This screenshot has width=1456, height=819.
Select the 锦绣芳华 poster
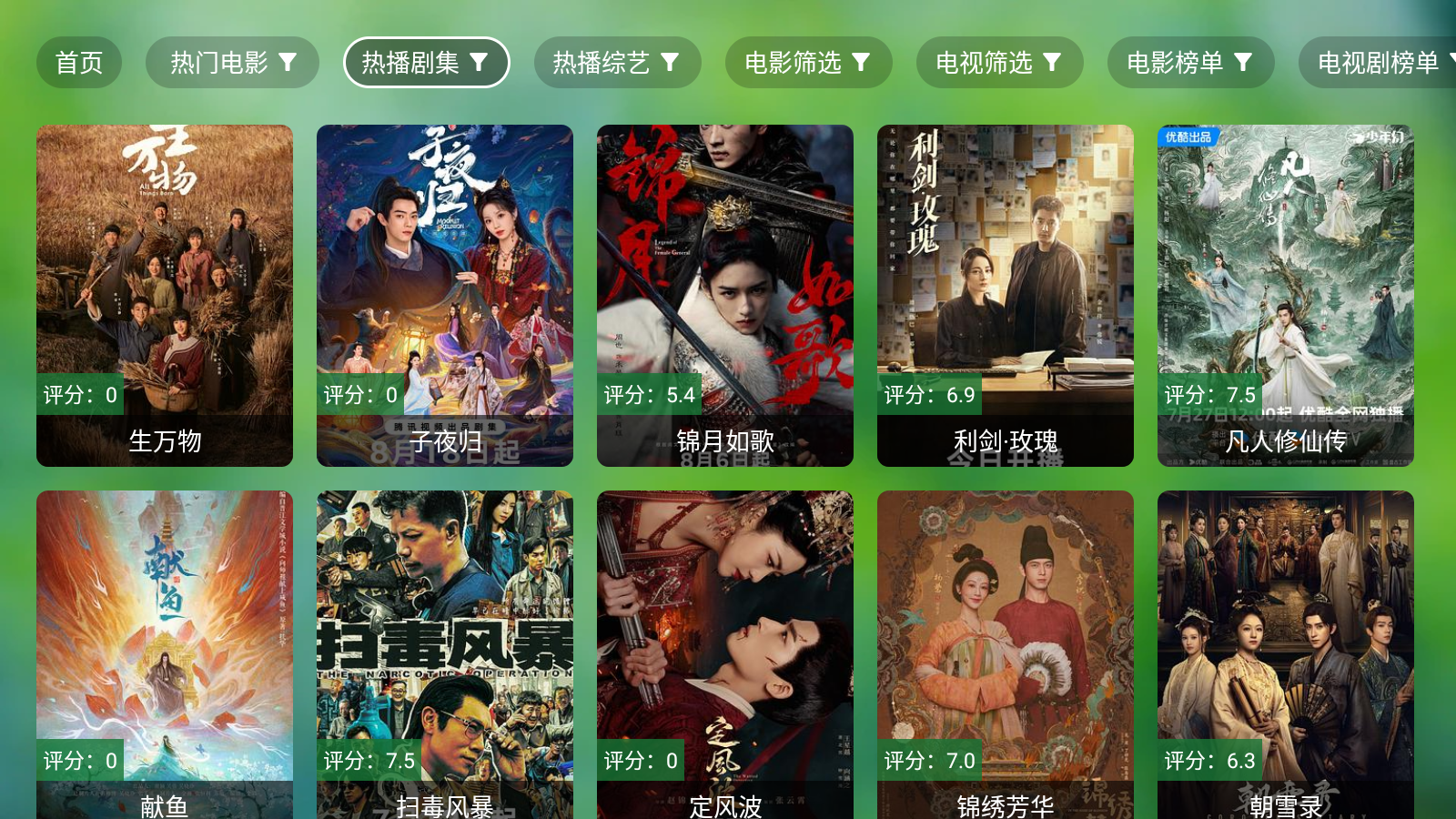pyautogui.click(x=1006, y=653)
